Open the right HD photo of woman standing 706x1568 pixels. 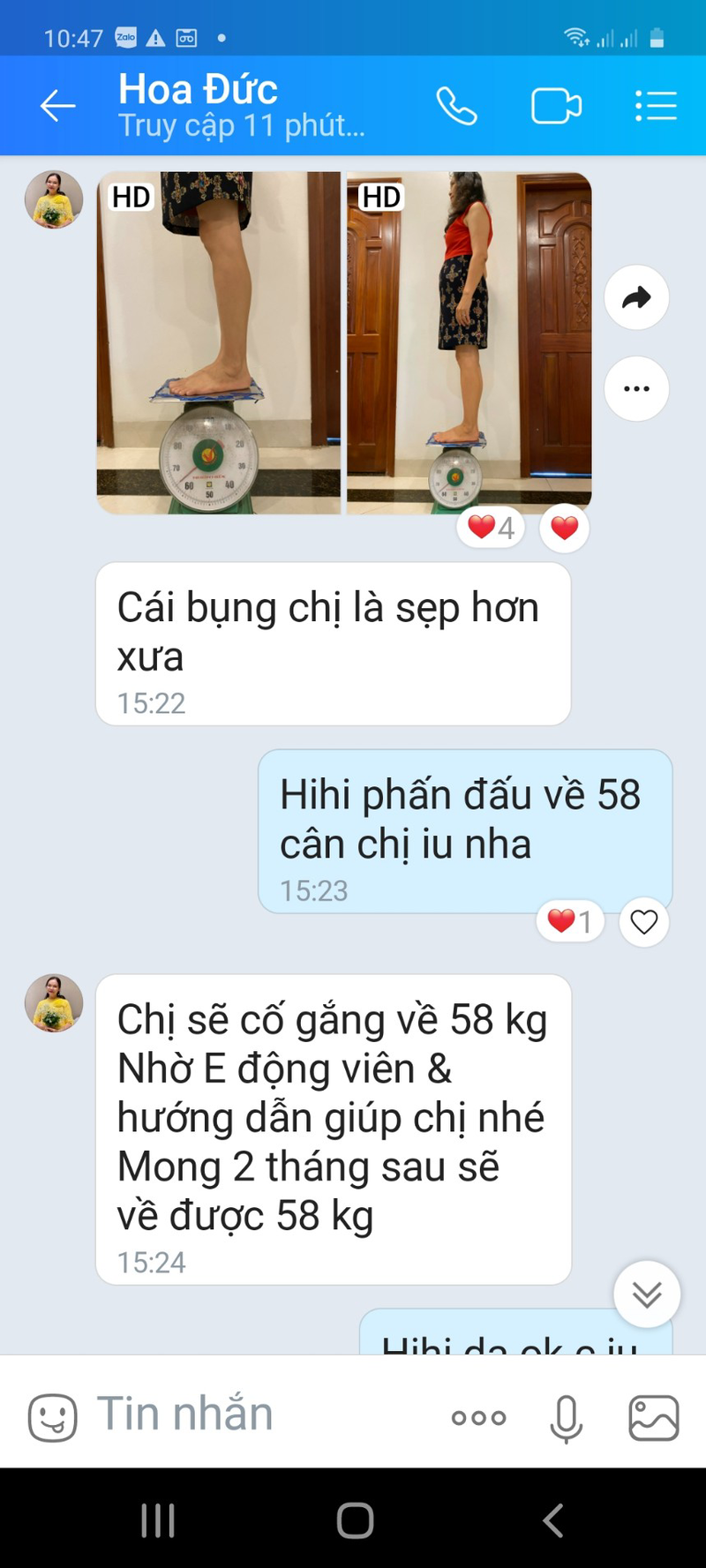click(x=469, y=342)
